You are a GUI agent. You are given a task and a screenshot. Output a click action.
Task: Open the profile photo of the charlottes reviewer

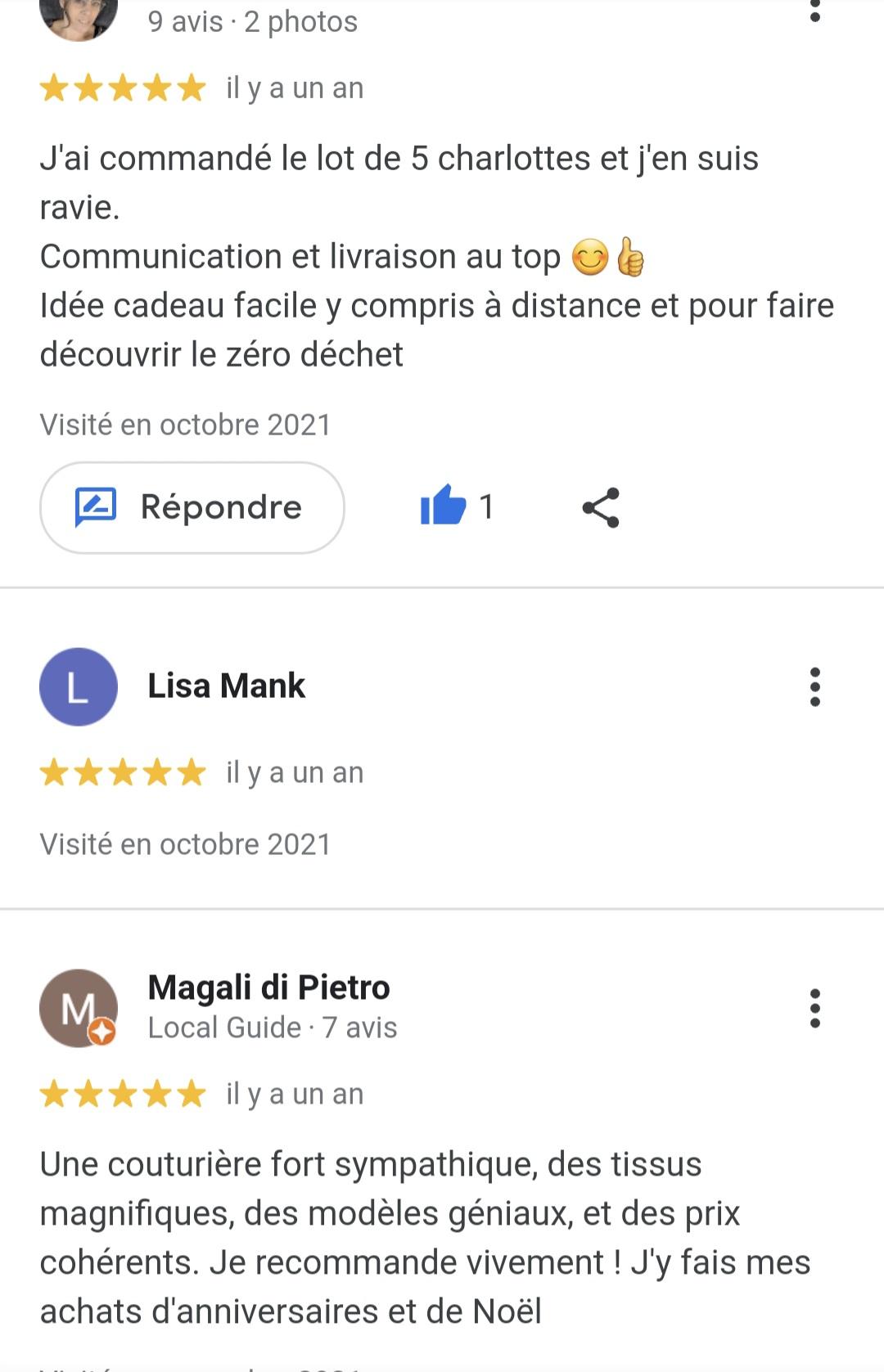pyautogui.click(x=79, y=16)
